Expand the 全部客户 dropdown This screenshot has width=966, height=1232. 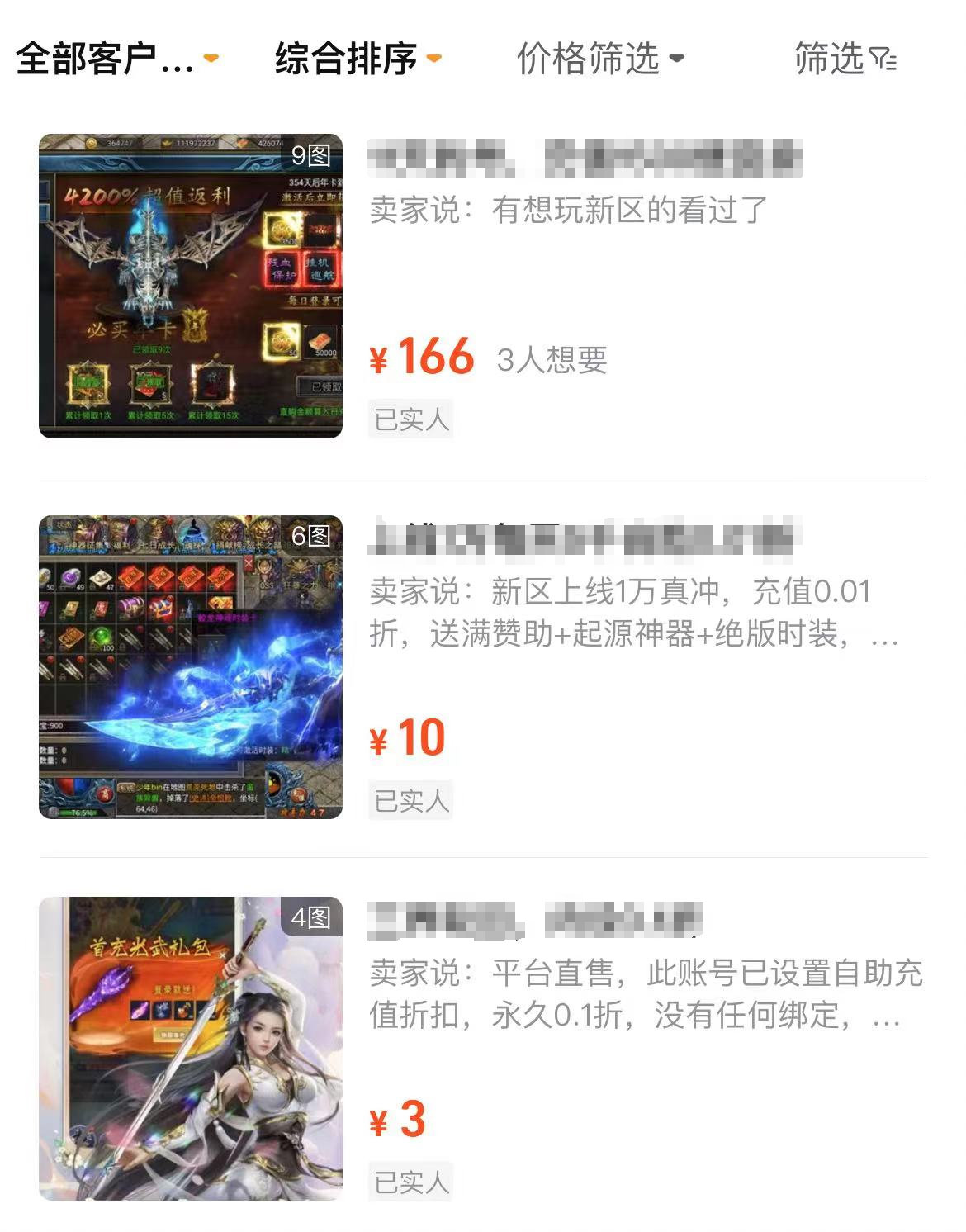click(116, 59)
